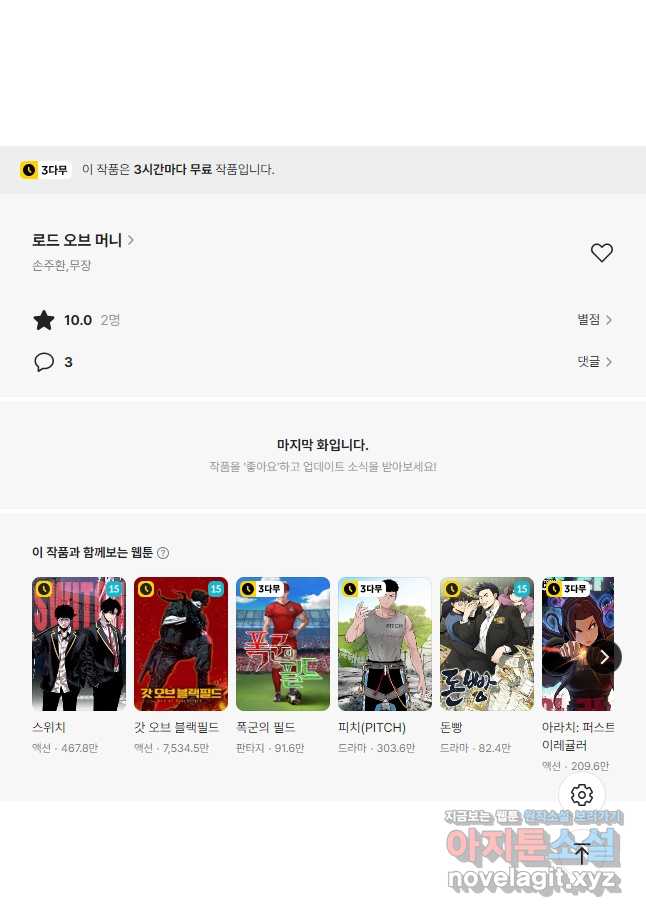Show info about 이 작품과 함께보는 웹툰
The width and height of the screenshot is (646, 917).
pyautogui.click(x=163, y=553)
